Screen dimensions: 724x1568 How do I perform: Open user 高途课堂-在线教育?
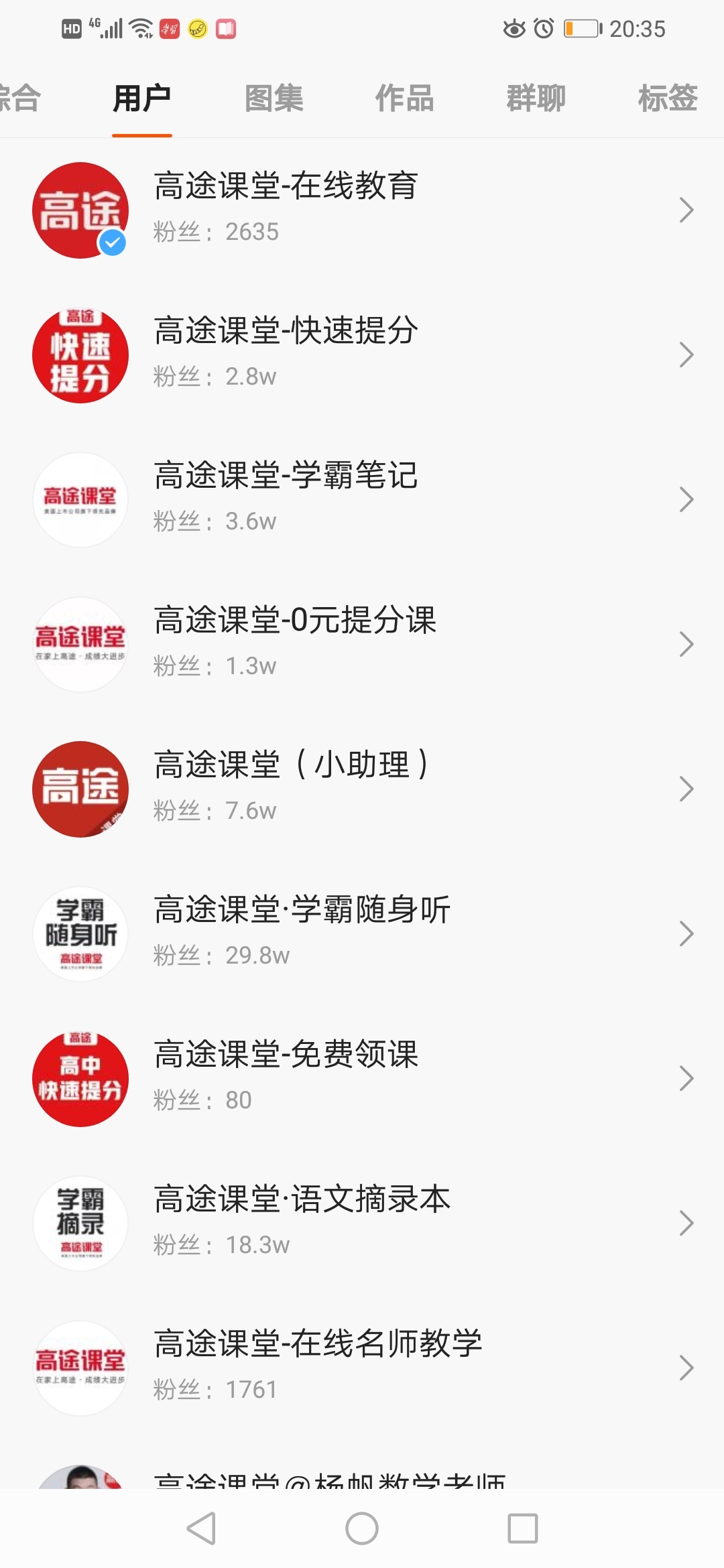[x=362, y=210]
